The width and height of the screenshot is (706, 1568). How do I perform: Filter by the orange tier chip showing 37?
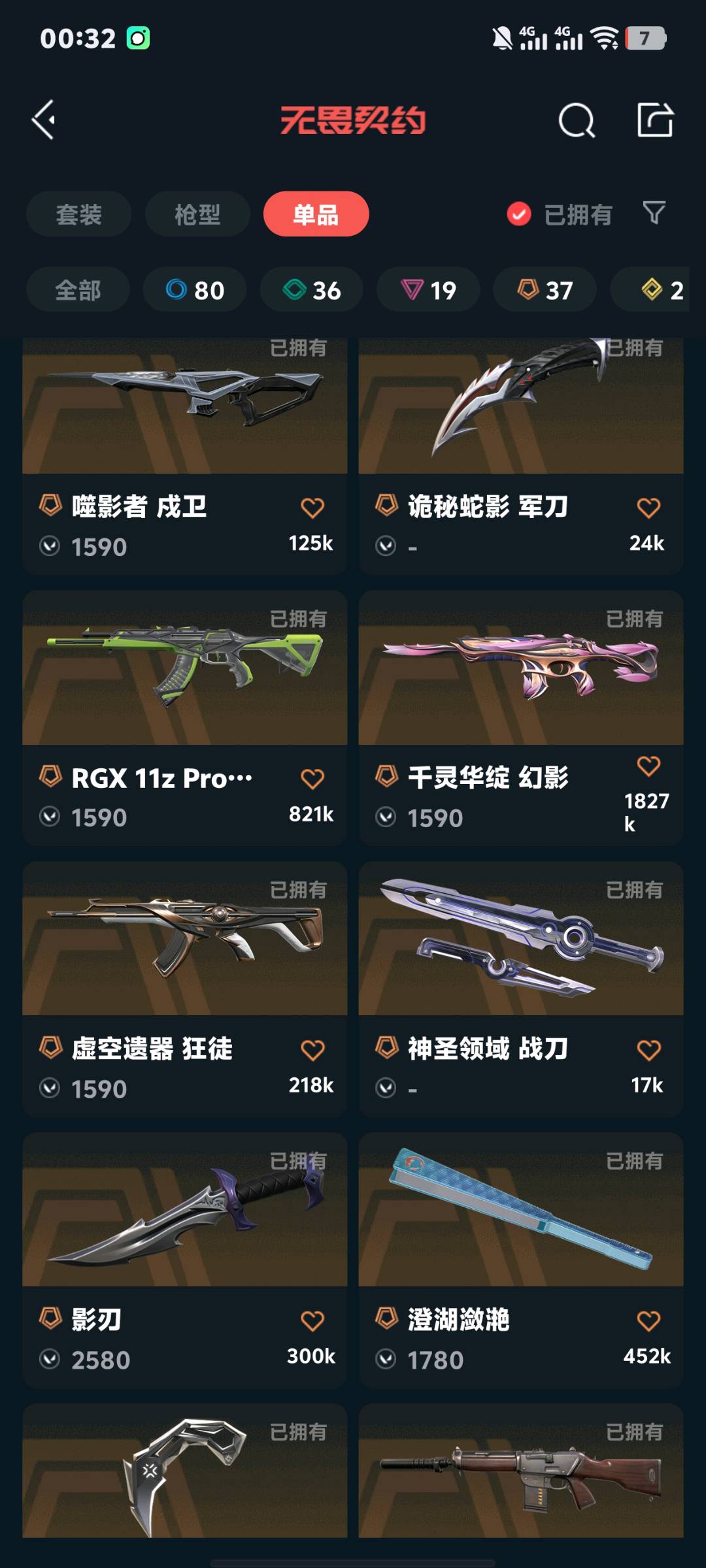click(x=545, y=290)
